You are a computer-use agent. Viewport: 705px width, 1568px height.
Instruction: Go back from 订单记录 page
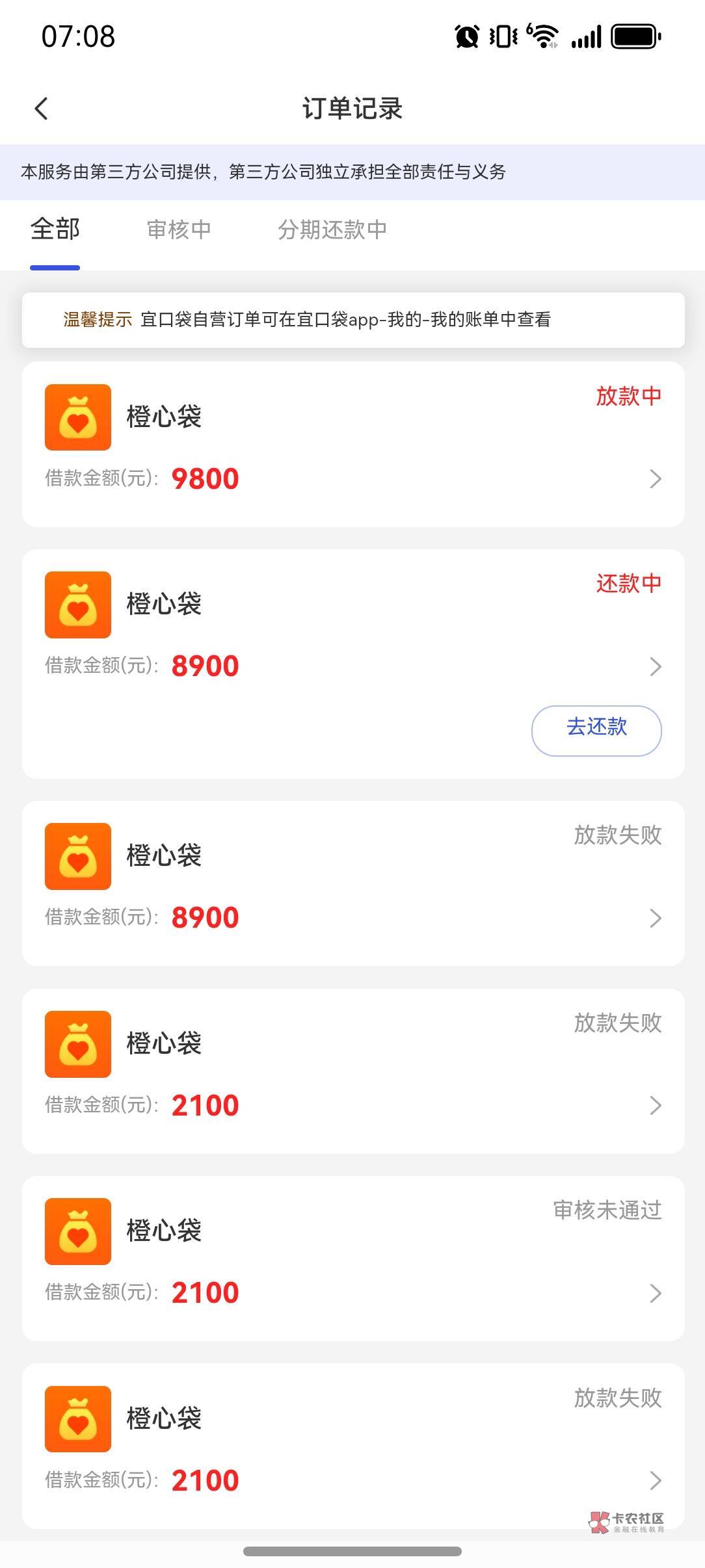pos(42,109)
